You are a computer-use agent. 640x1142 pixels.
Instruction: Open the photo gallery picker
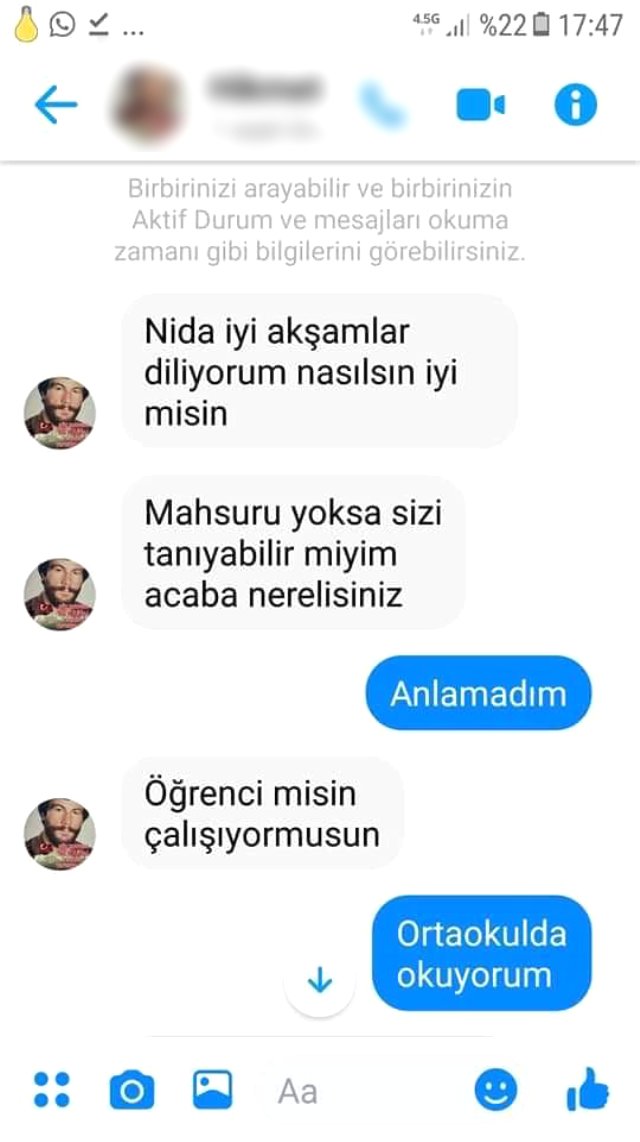pos(212,1090)
